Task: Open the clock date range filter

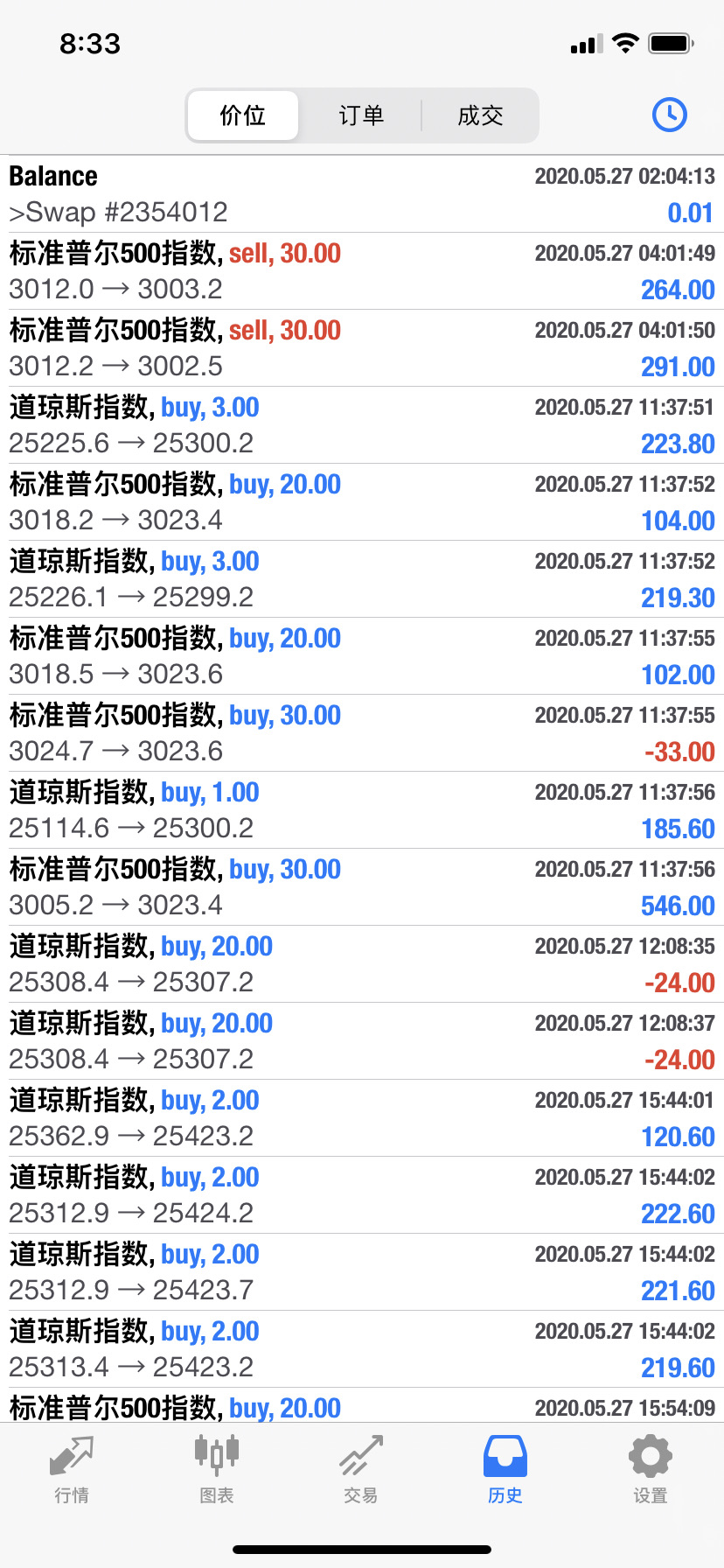Action: tap(670, 115)
